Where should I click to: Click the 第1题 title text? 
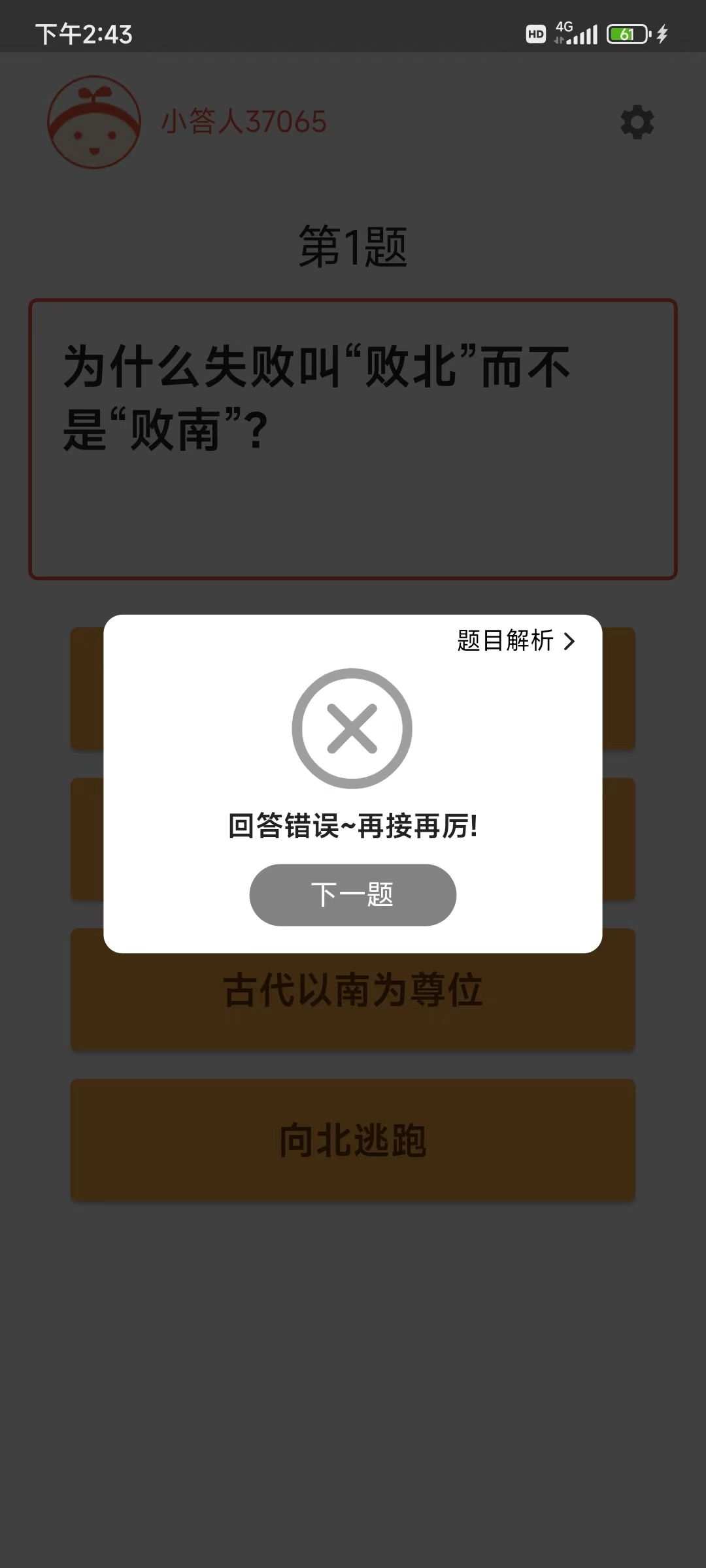pos(352,245)
